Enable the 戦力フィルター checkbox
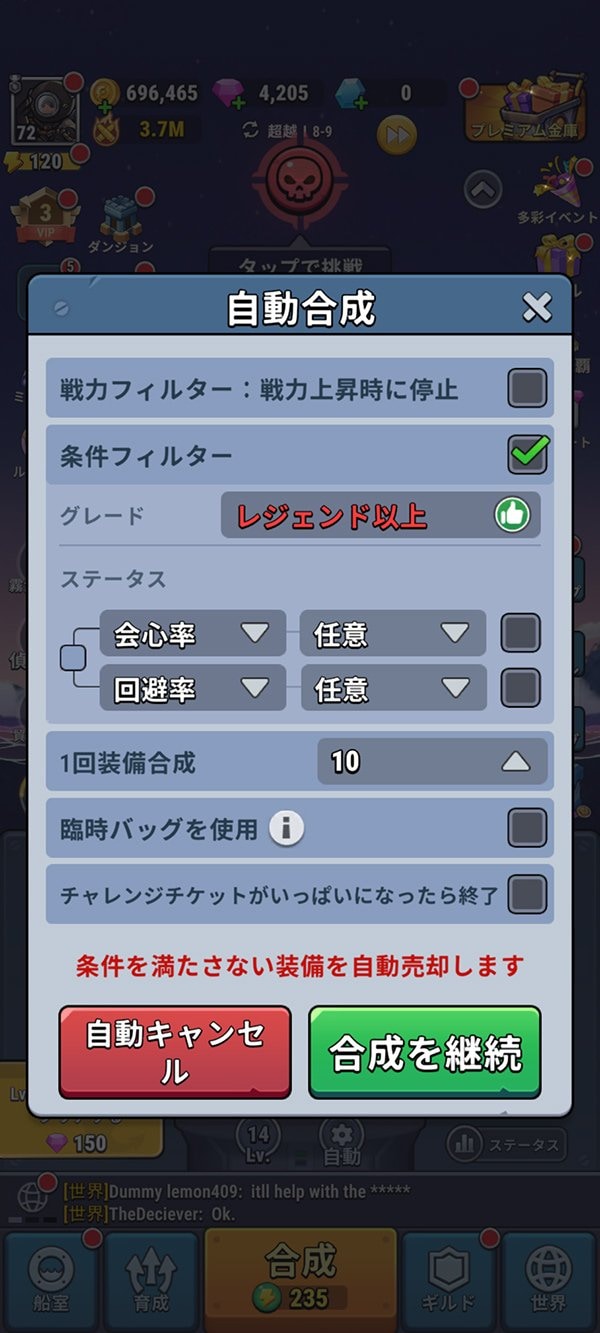The width and height of the screenshot is (600, 1333). pyautogui.click(x=526, y=388)
